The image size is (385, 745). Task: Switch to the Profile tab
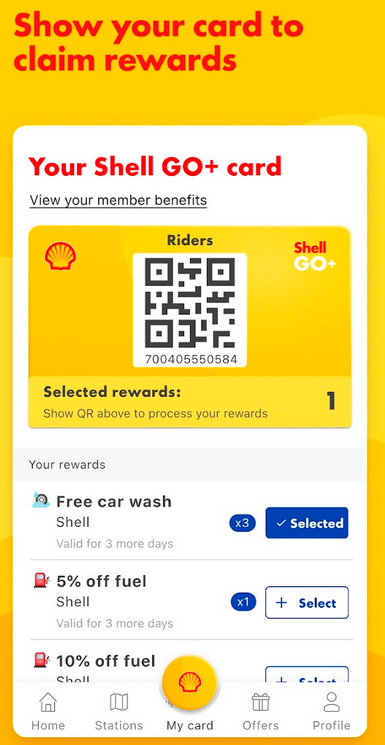pyautogui.click(x=331, y=711)
